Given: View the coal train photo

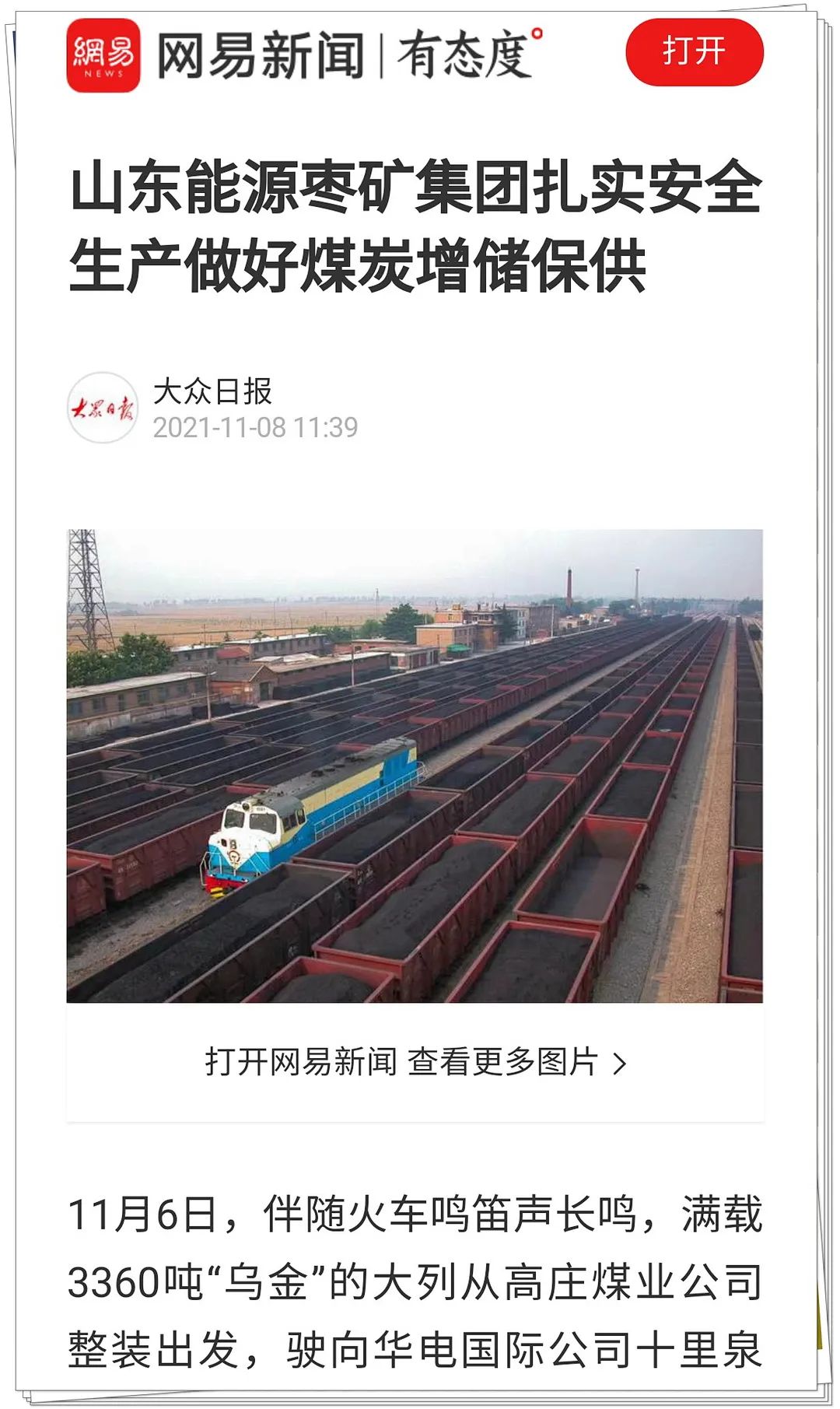Looking at the screenshot, I should click(415, 766).
